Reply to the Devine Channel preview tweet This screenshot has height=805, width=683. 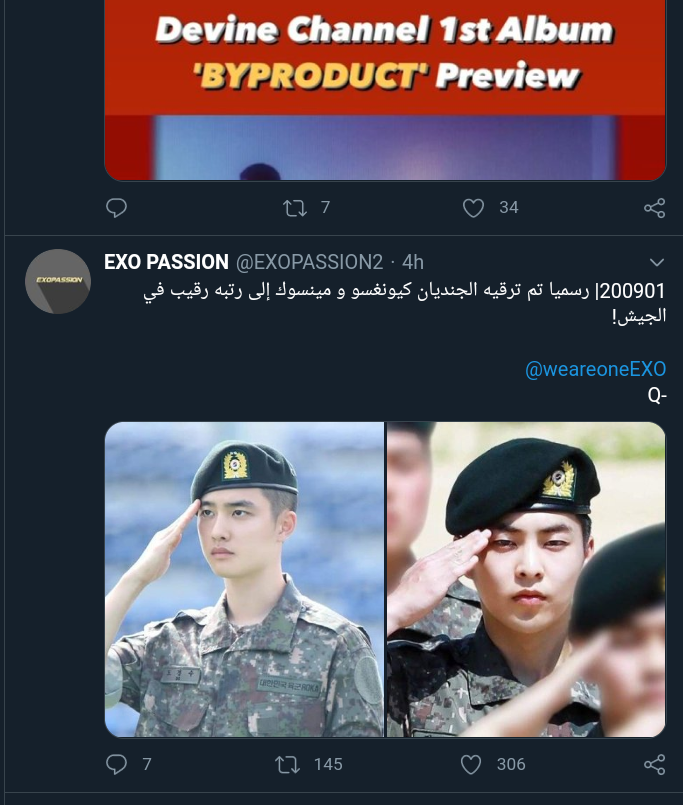click(x=117, y=208)
